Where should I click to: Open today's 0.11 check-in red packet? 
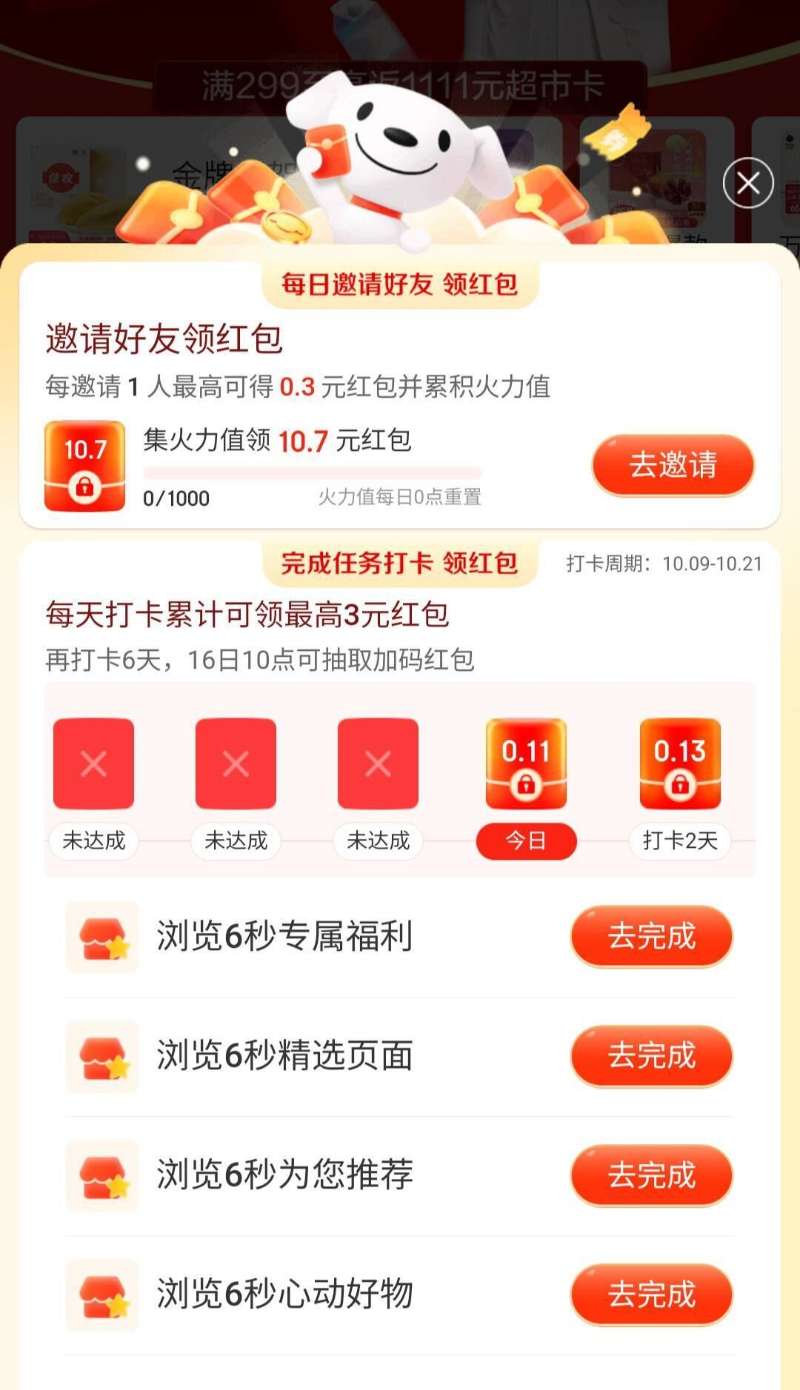[526, 764]
